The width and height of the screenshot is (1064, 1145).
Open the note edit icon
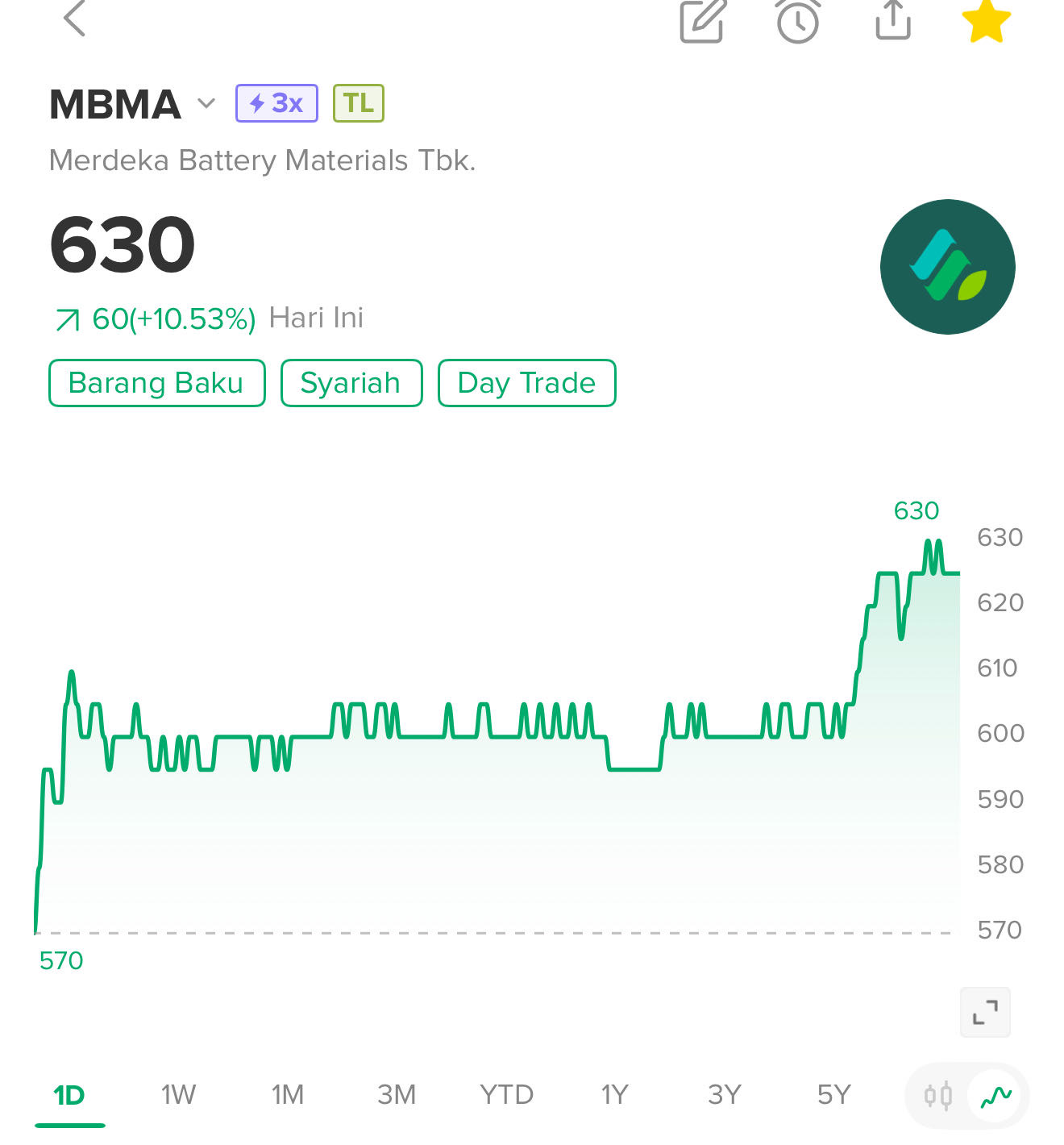click(x=703, y=21)
